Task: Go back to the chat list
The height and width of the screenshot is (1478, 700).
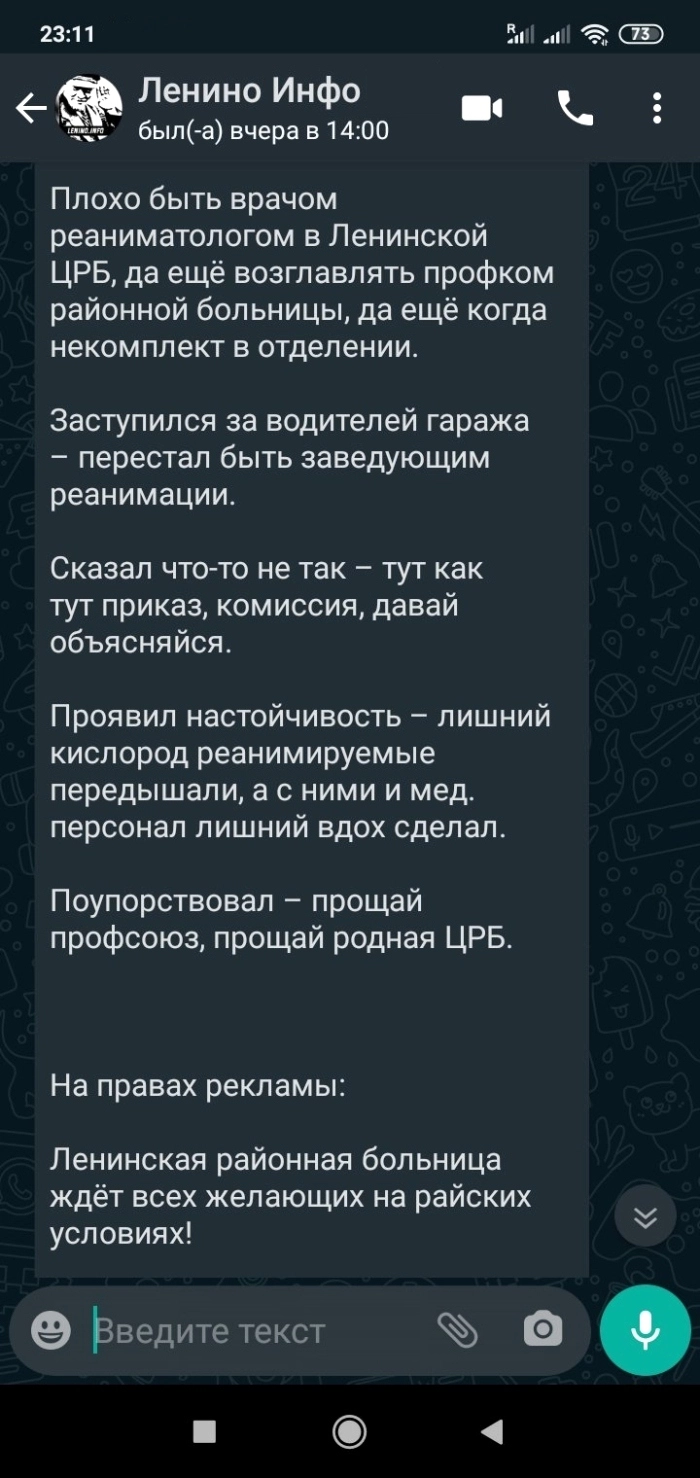Action: click(30, 108)
